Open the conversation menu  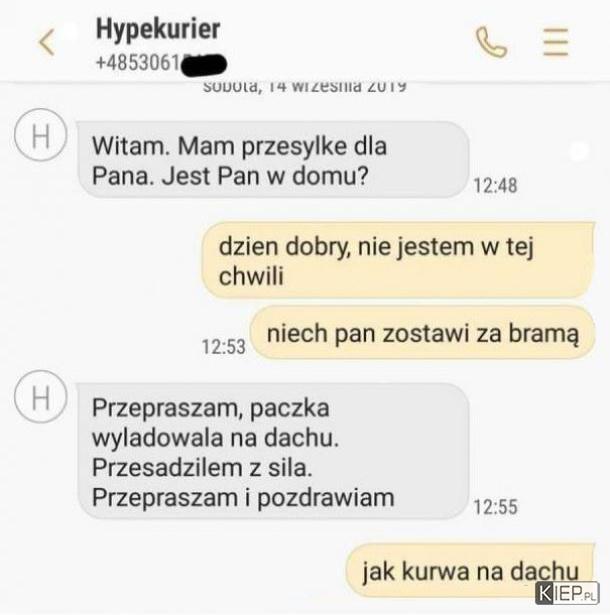pyautogui.click(x=555, y=42)
